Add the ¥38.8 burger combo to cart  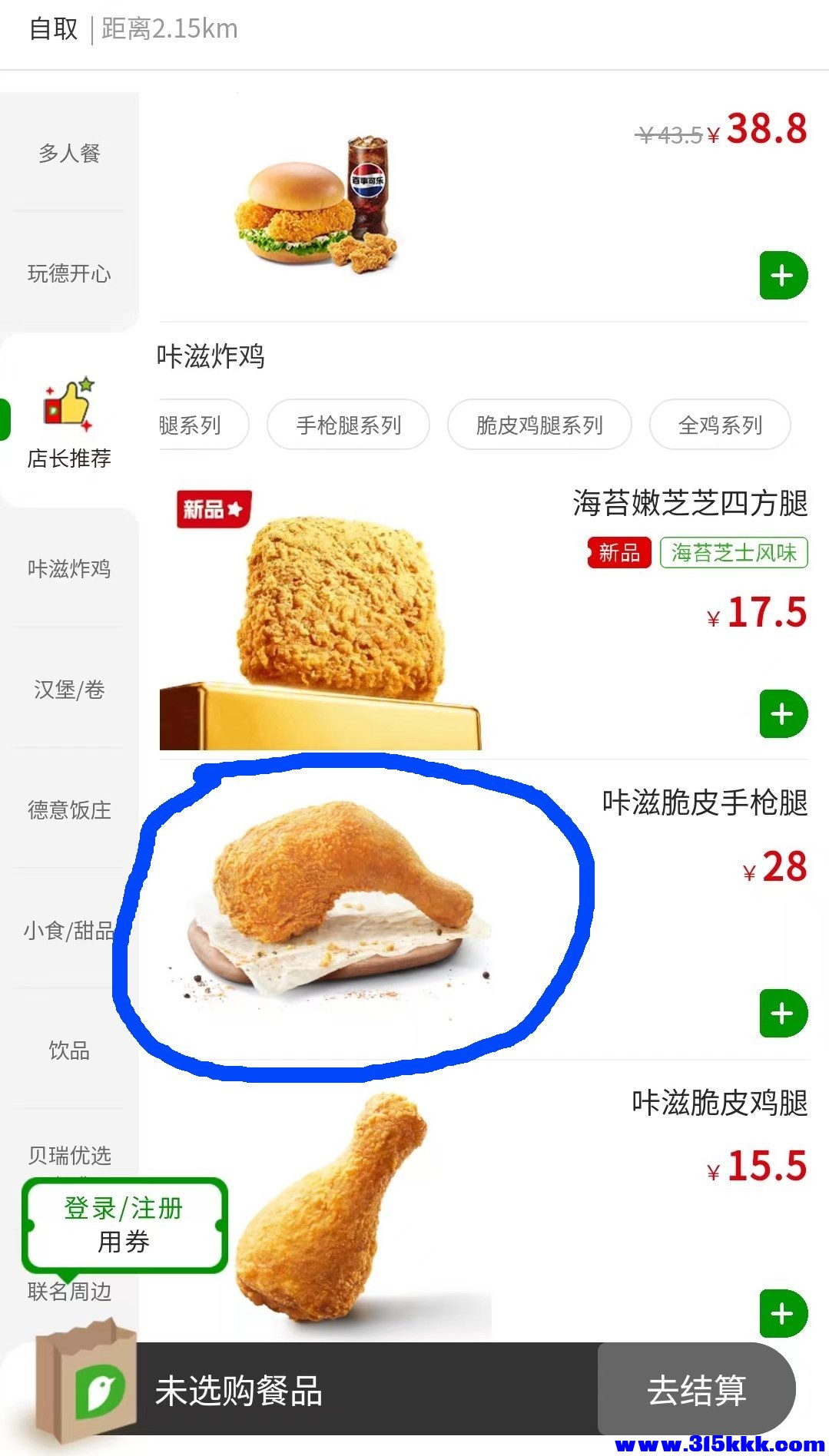[x=783, y=275]
